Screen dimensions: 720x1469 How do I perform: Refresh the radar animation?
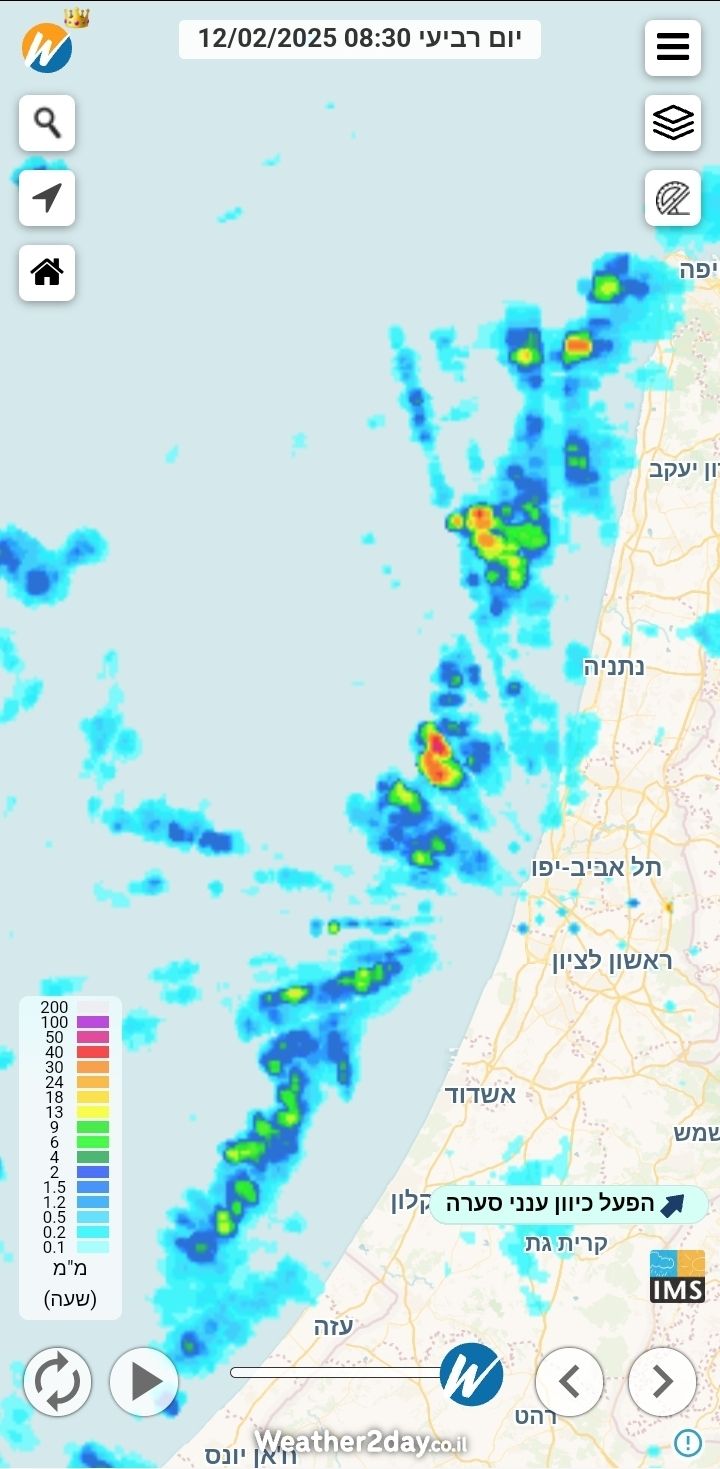[x=57, y=1381]
